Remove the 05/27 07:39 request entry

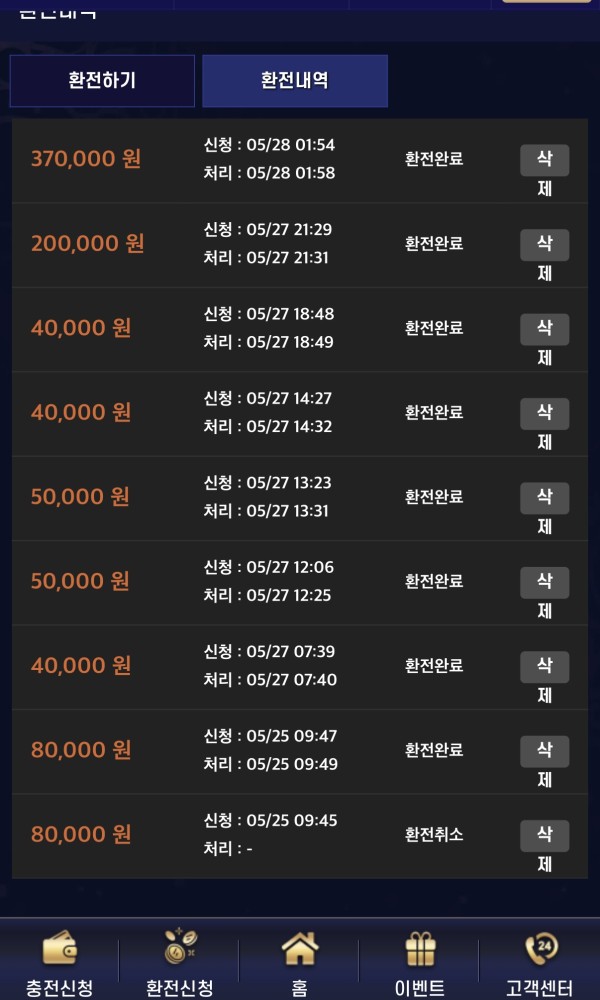coord(544,667)
